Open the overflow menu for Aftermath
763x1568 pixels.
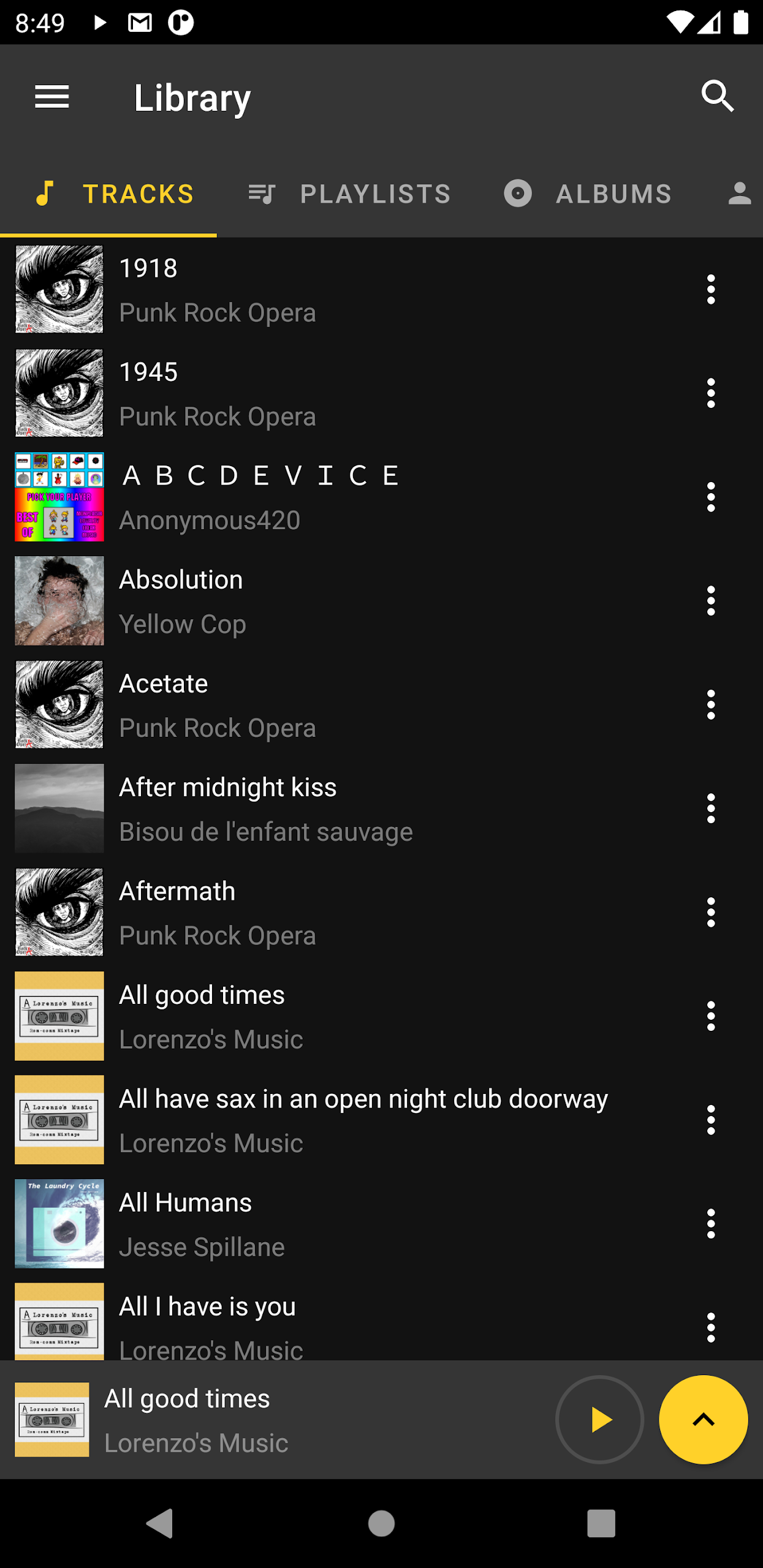[710, 912]
